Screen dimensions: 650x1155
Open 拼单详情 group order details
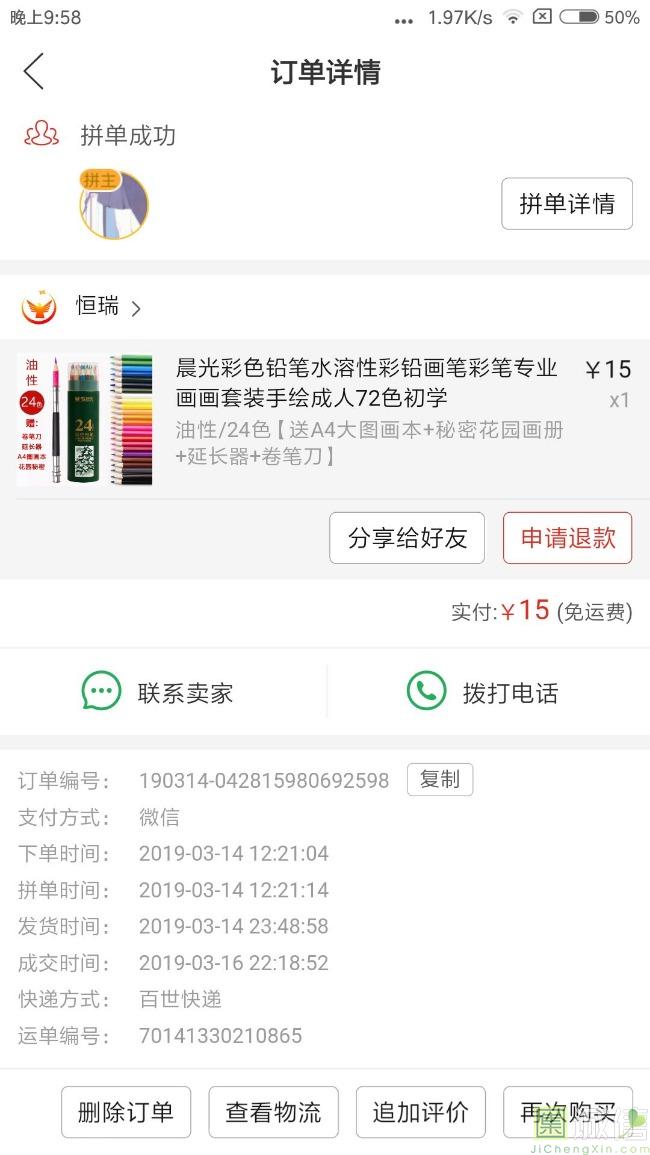(566, 204)
